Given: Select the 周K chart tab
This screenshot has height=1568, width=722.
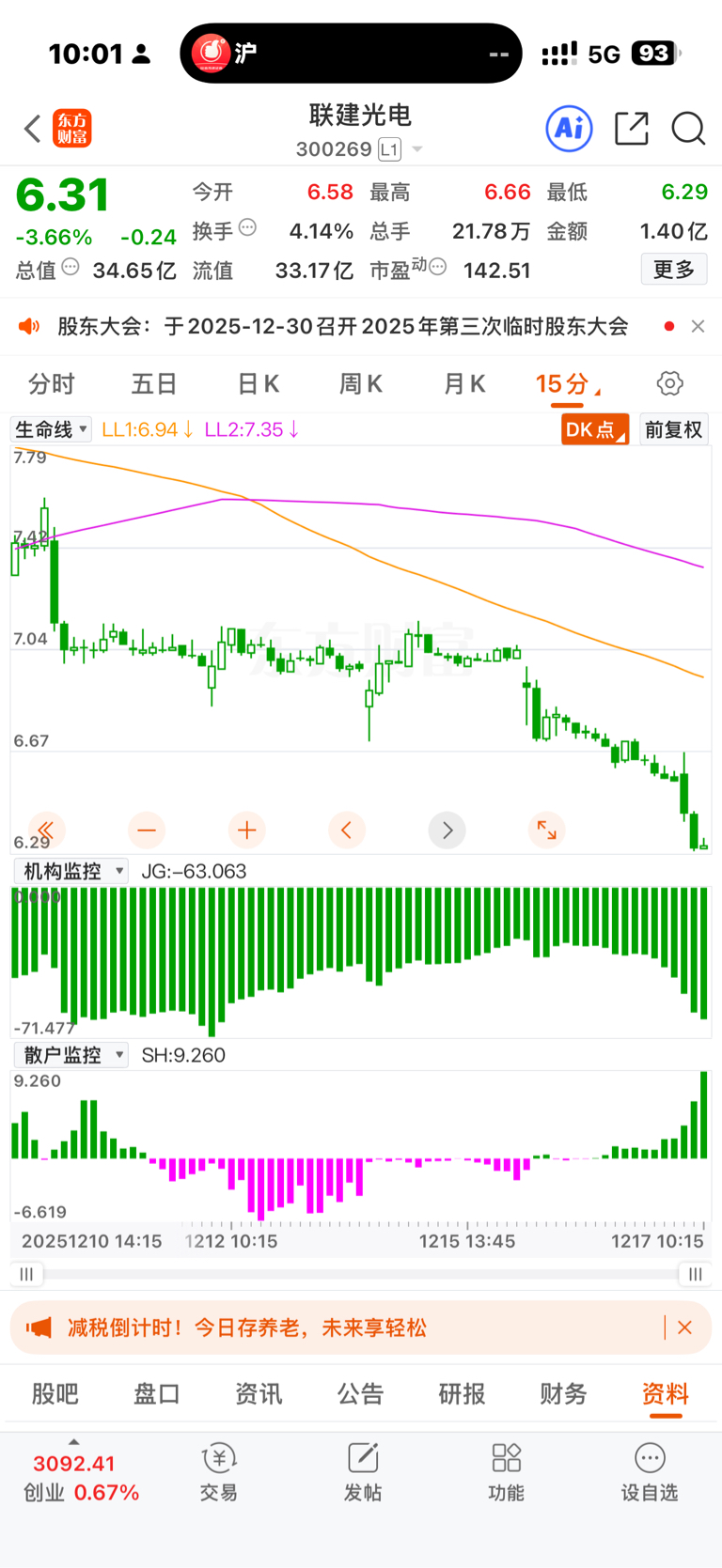Looking at the screenshot, I should (361, 383).
